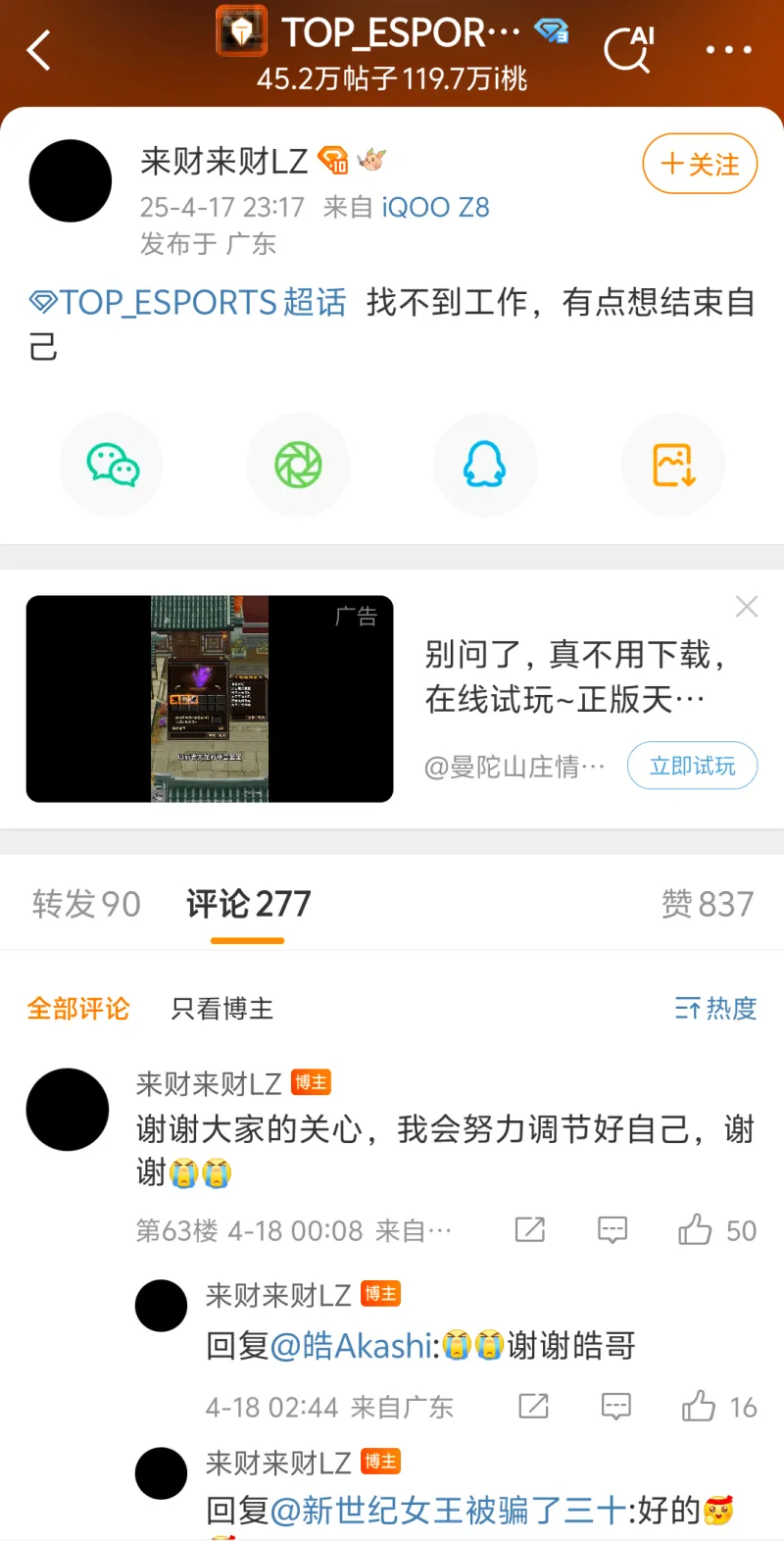Reply to the 第63楼 comment

[x=612, y=1229]
